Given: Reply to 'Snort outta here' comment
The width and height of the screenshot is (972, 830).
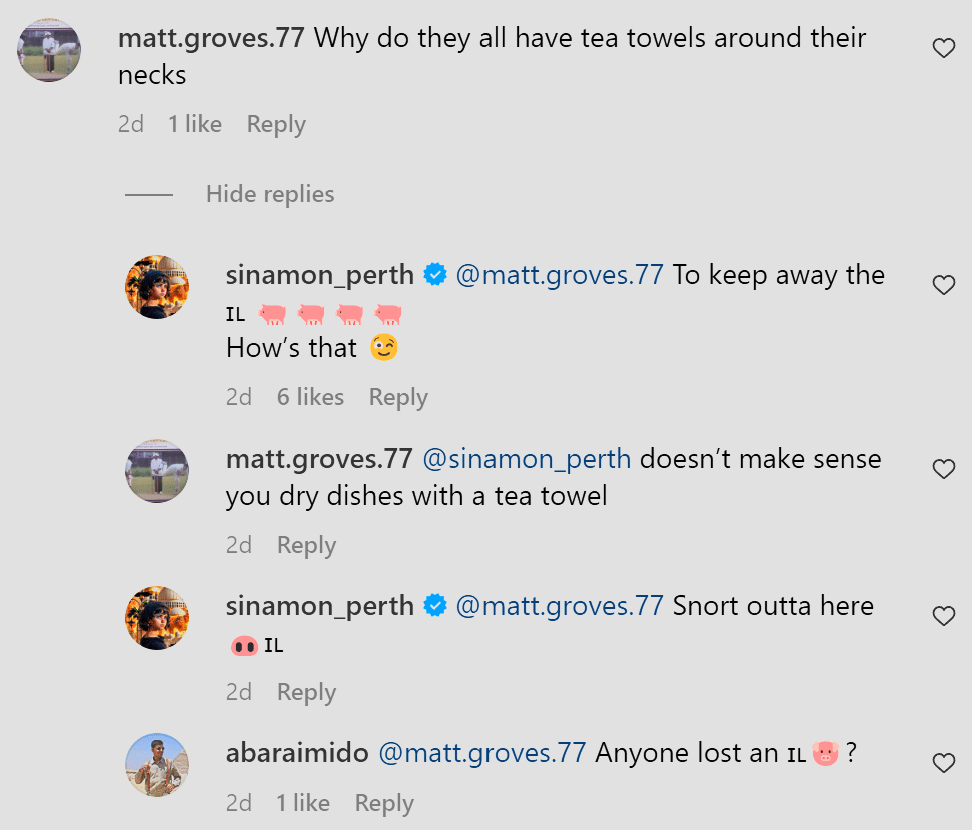Looking at the screenshot, I should (306, 692).
